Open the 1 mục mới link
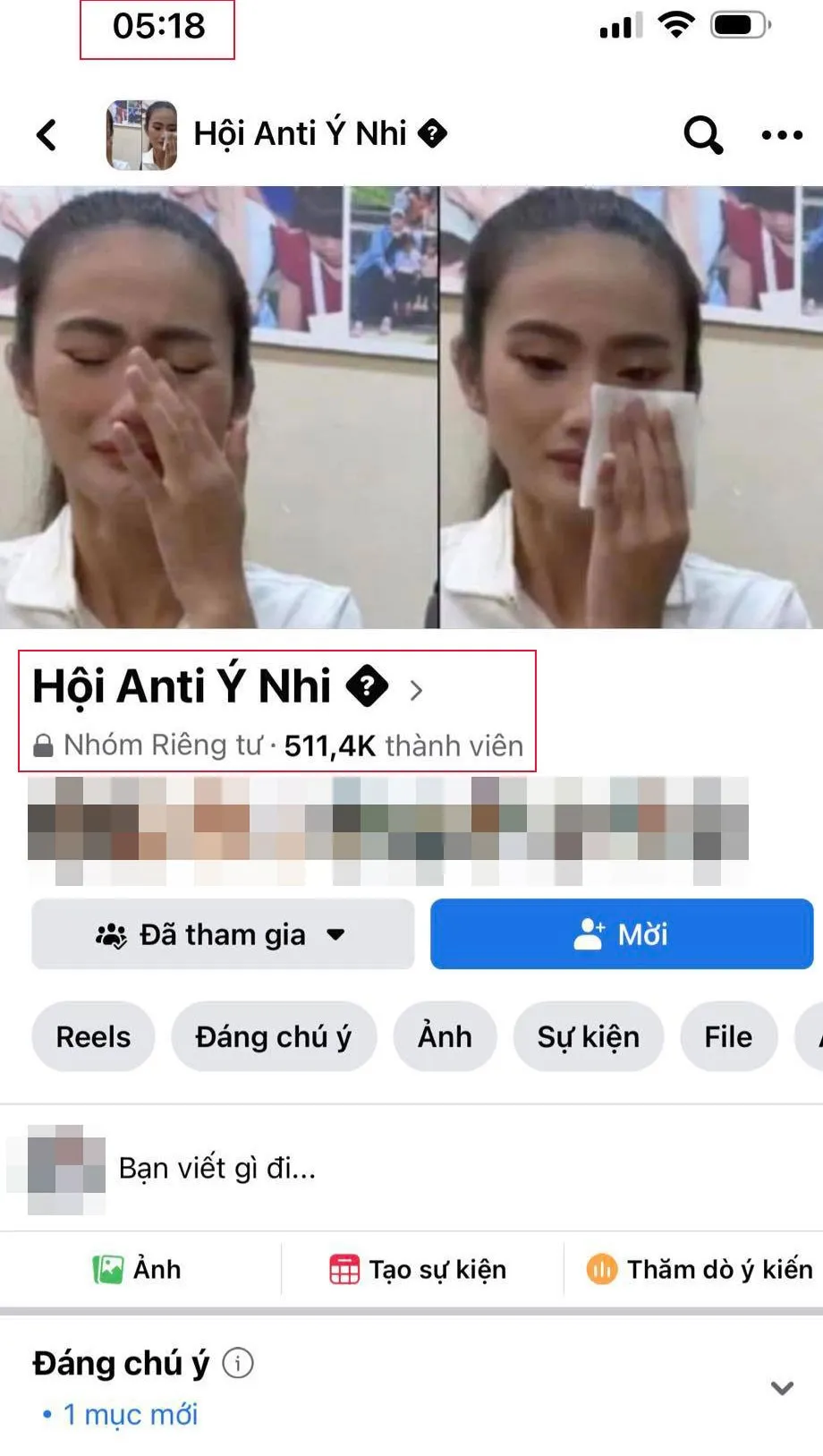Image resolution: width=823 pixels, height=1456 pixels. click(131, 1414)
